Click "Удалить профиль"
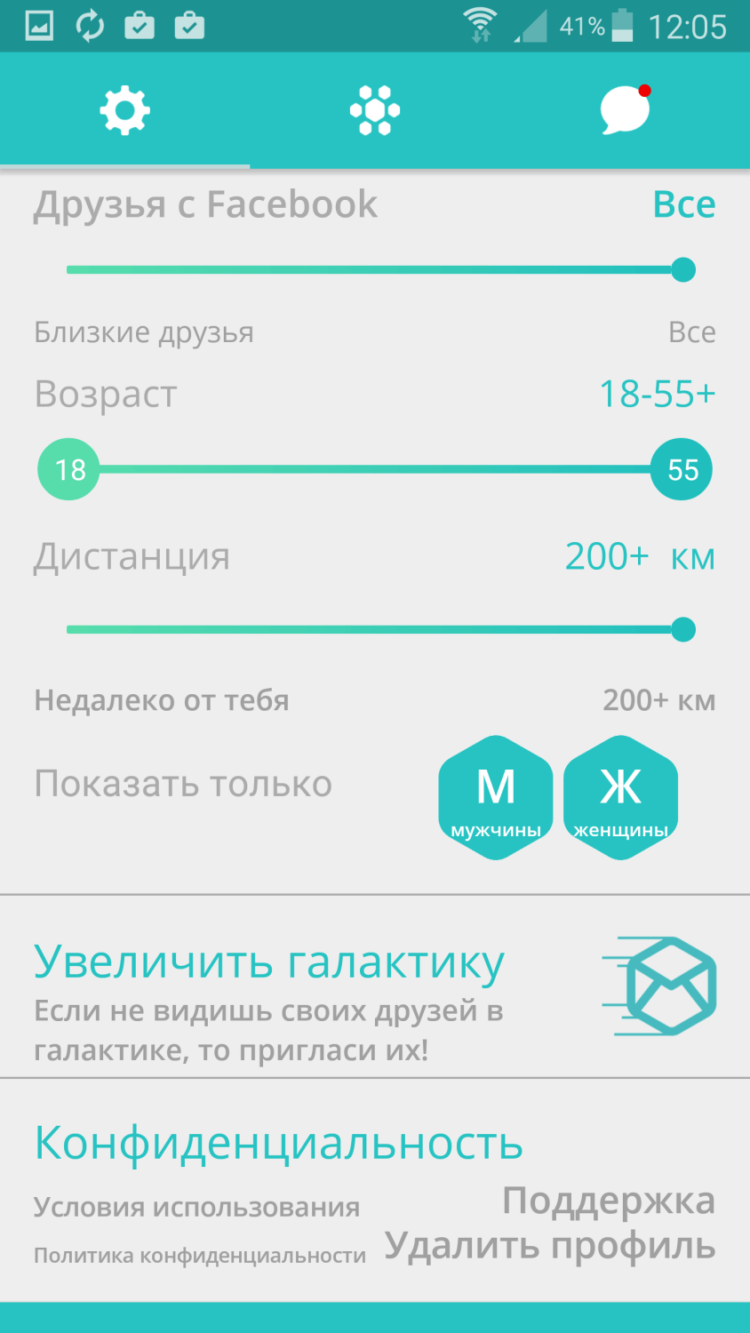 coord(545,1246)
